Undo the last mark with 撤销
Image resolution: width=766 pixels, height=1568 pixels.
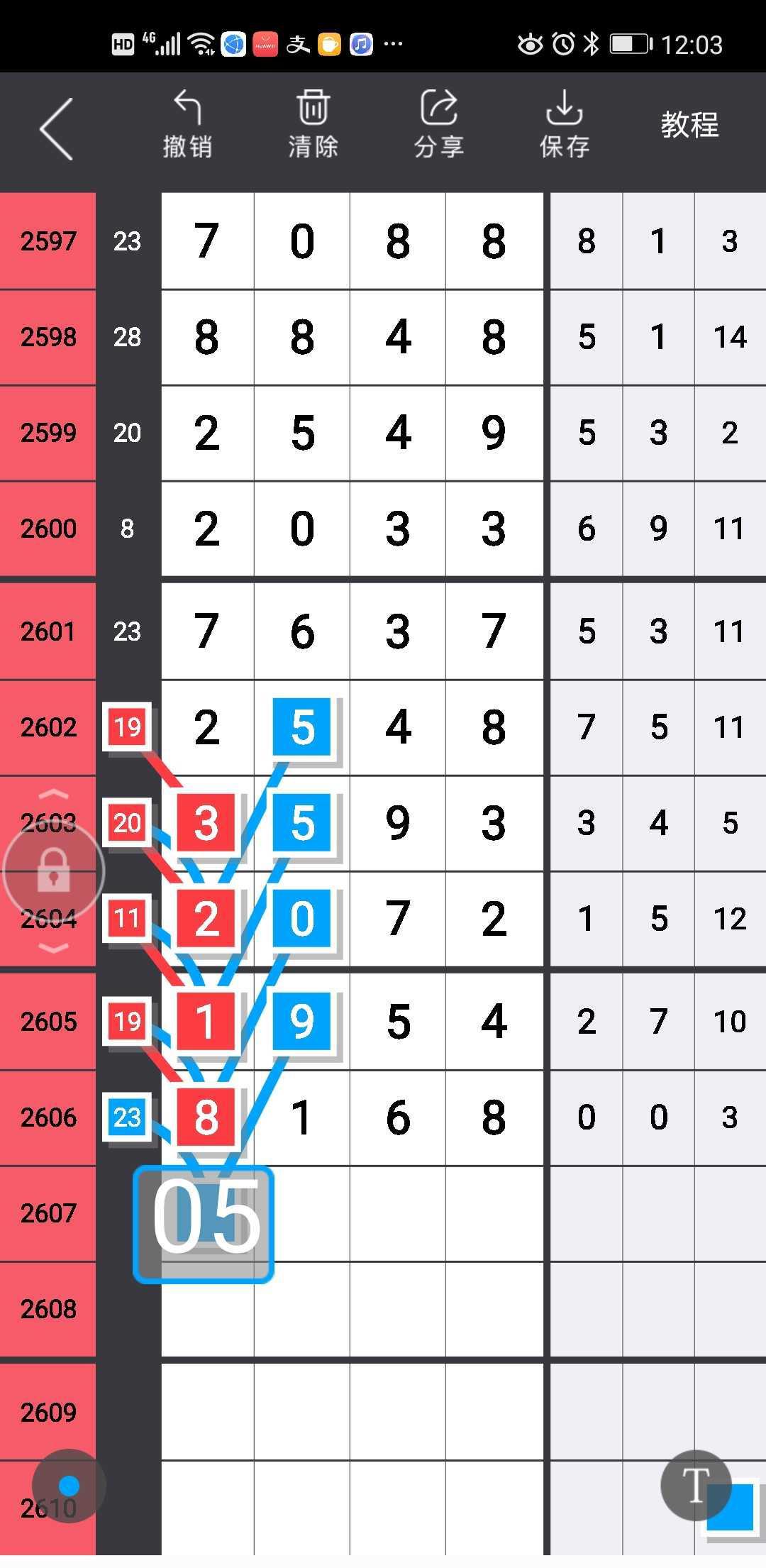[x=188, y=125]
